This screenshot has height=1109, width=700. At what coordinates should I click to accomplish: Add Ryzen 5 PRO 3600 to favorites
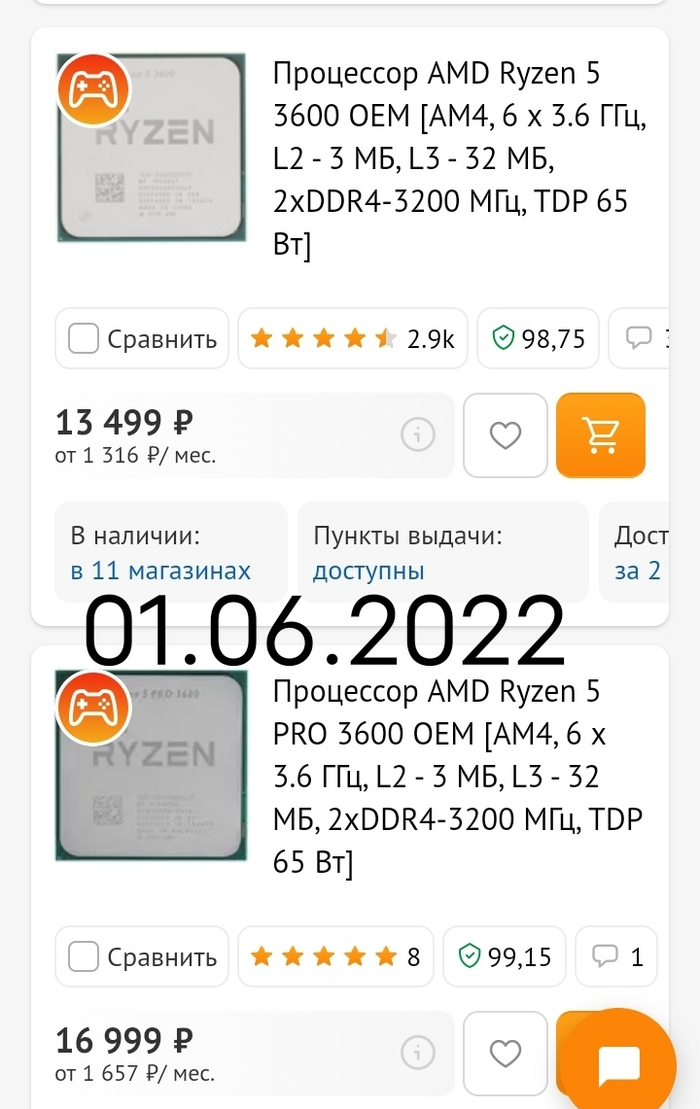(x=505, y=1052)
